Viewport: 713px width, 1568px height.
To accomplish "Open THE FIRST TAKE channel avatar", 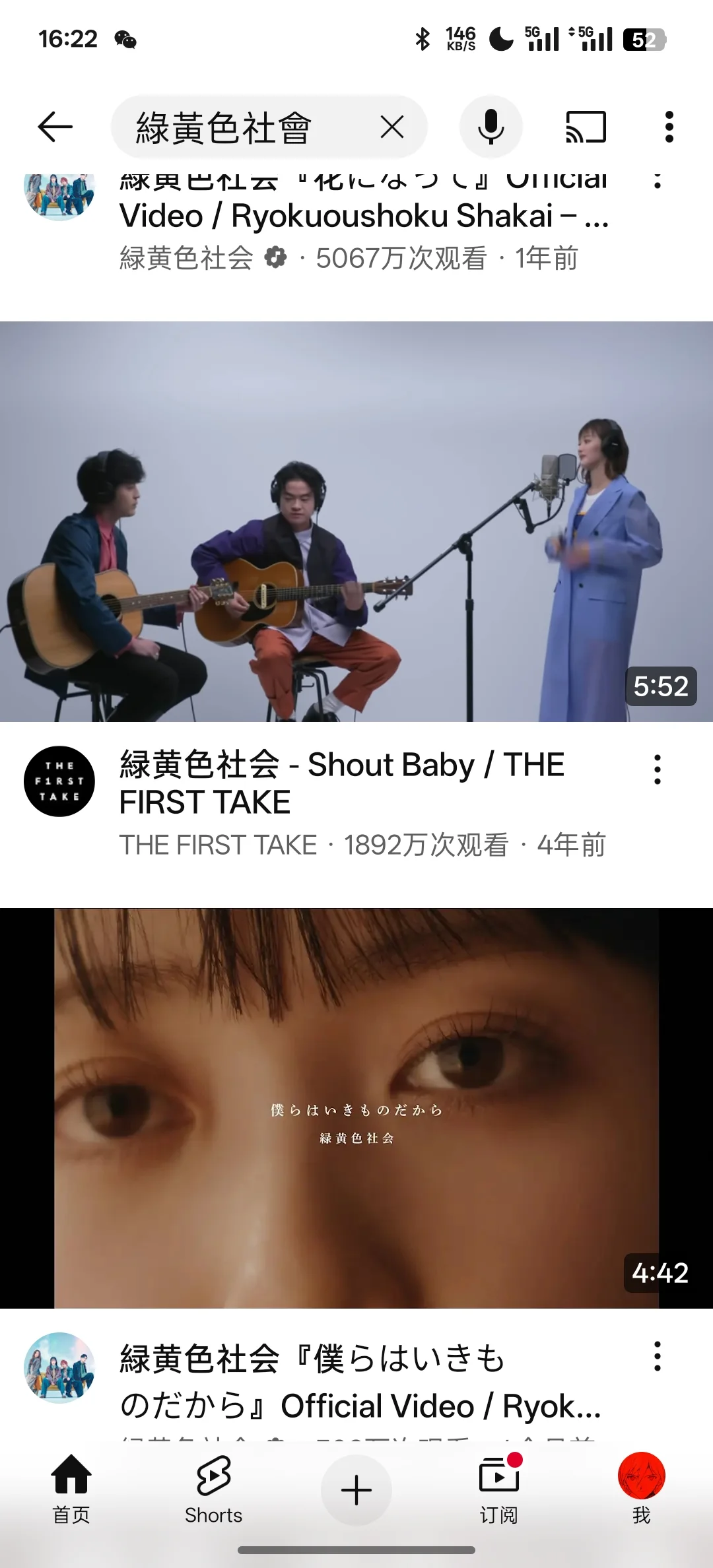I will pos(59,781).
